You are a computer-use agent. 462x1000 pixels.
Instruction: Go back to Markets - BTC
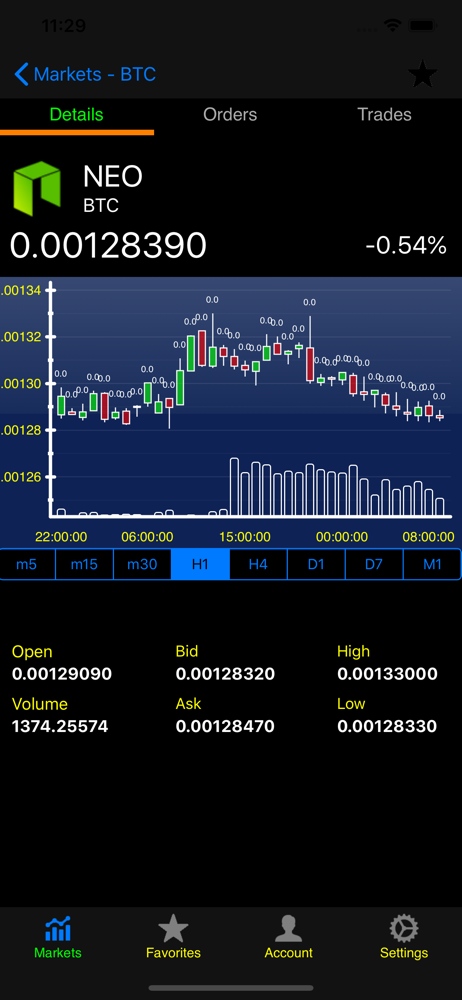85,75
